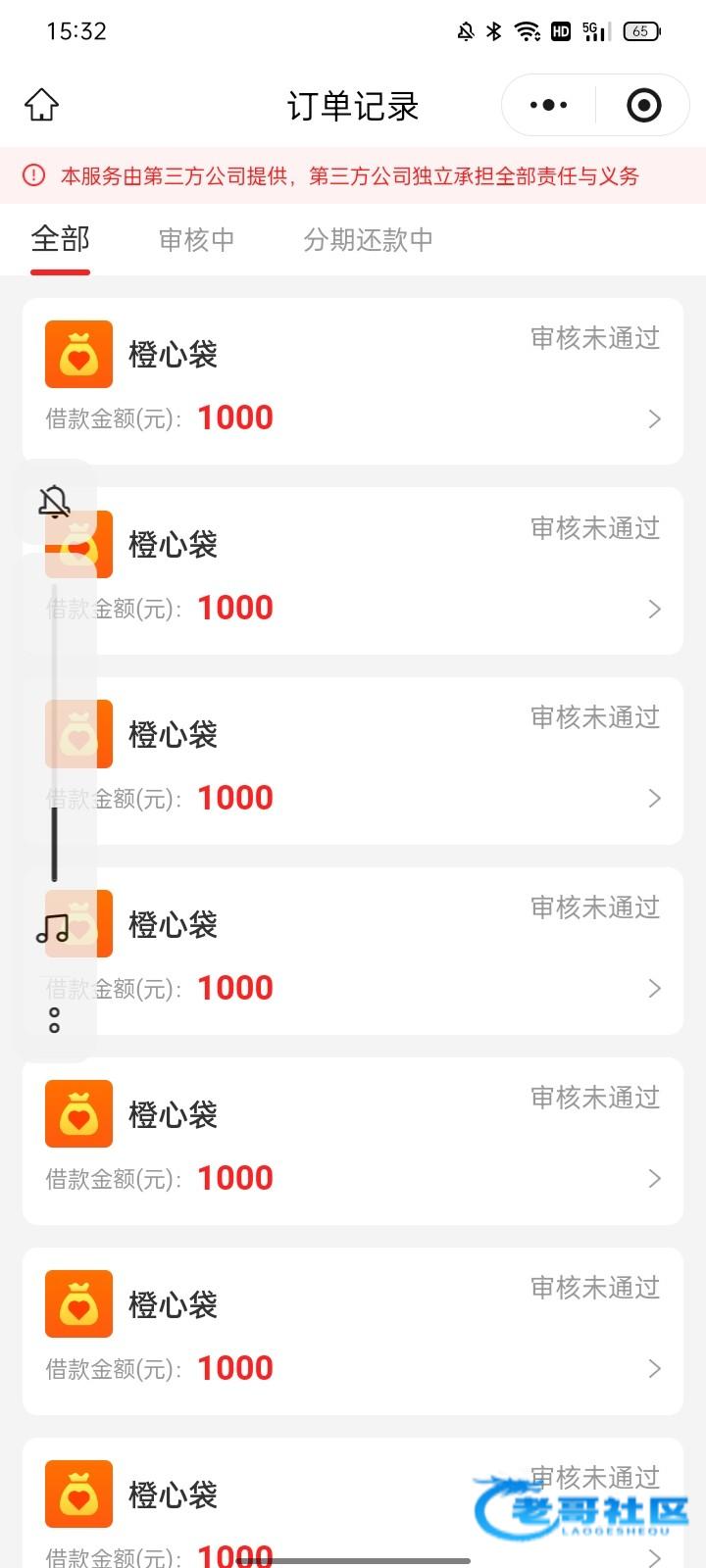Switch to the 全部 tab

pos(60,239)
